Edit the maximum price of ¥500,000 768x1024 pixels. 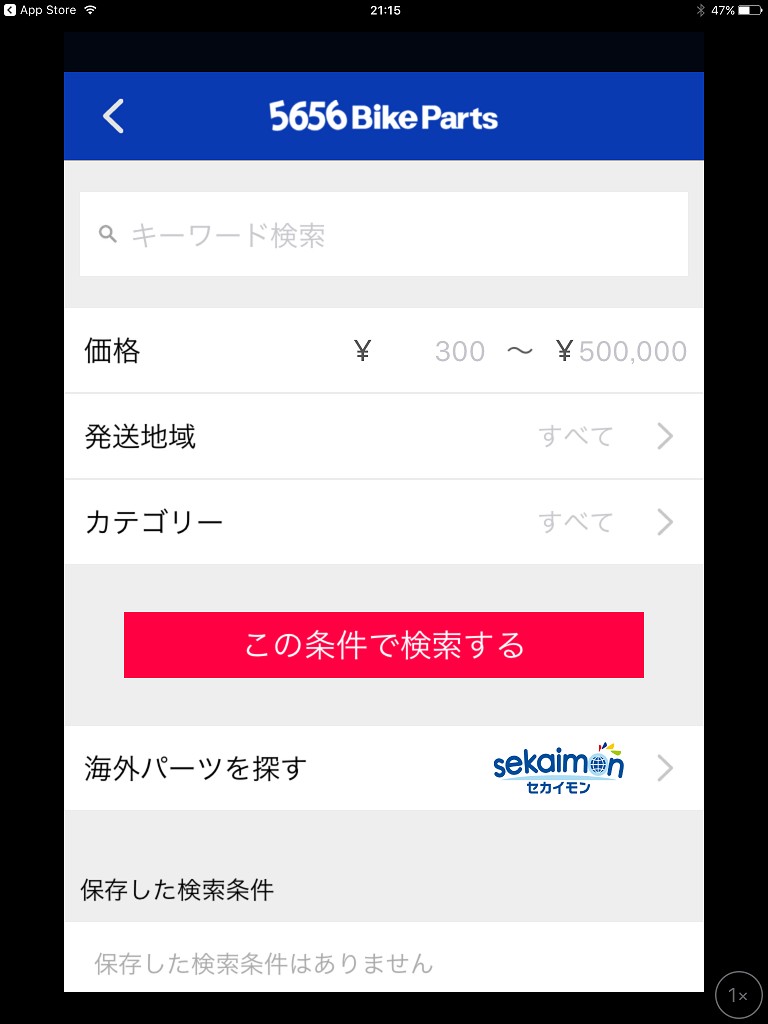(x=631, y=351)
